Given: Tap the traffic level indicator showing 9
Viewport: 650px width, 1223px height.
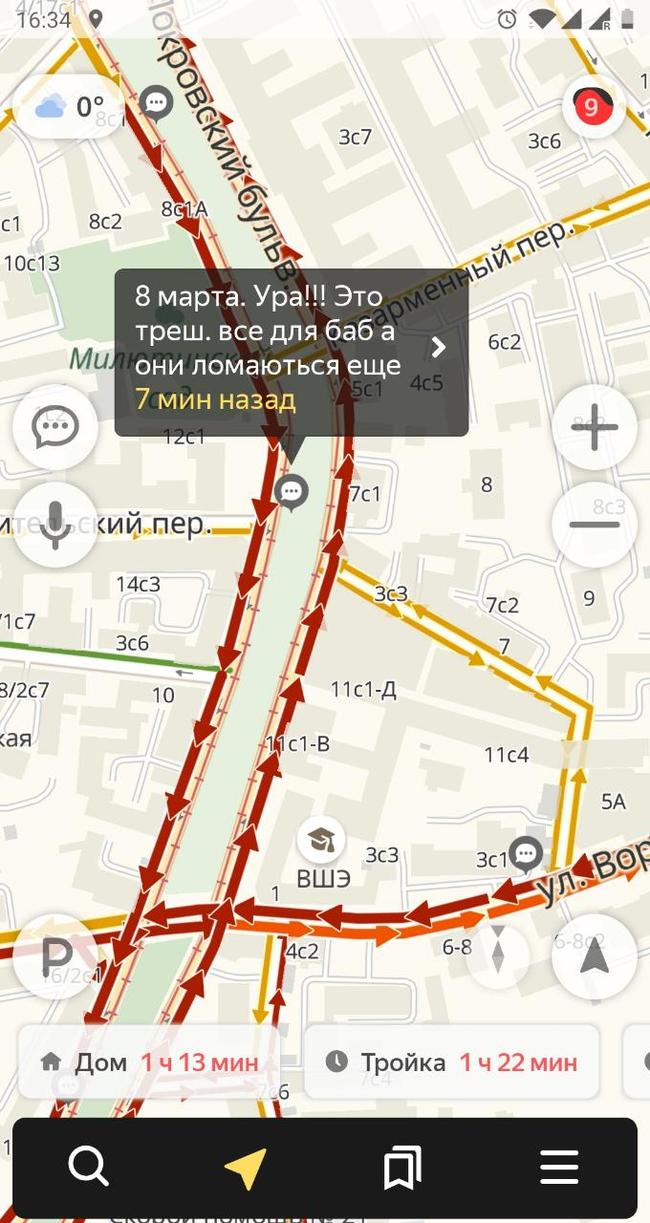Looking at the screenshot, I should point(593,106).
